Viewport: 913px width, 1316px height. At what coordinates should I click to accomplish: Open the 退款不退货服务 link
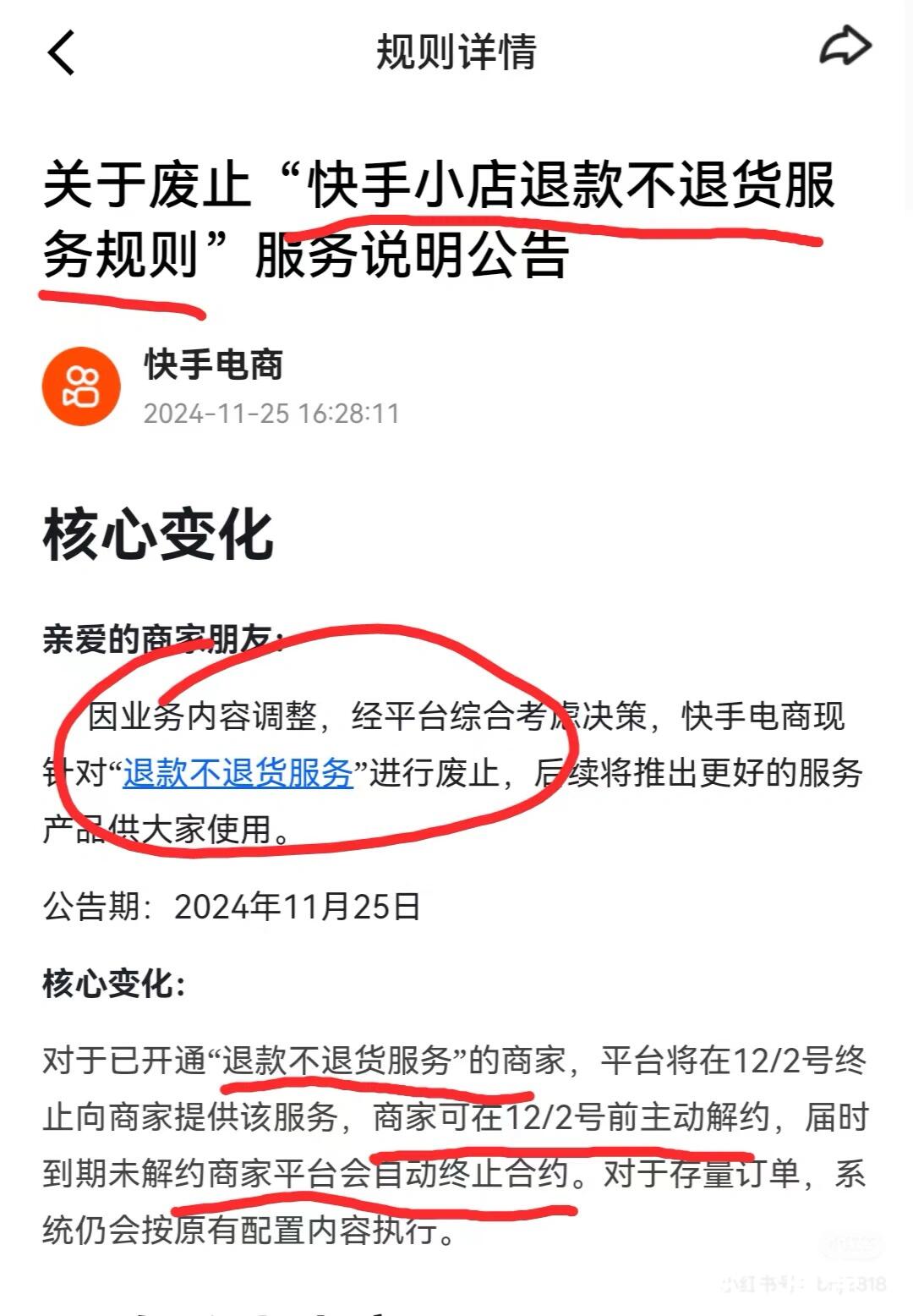[238, 772]
